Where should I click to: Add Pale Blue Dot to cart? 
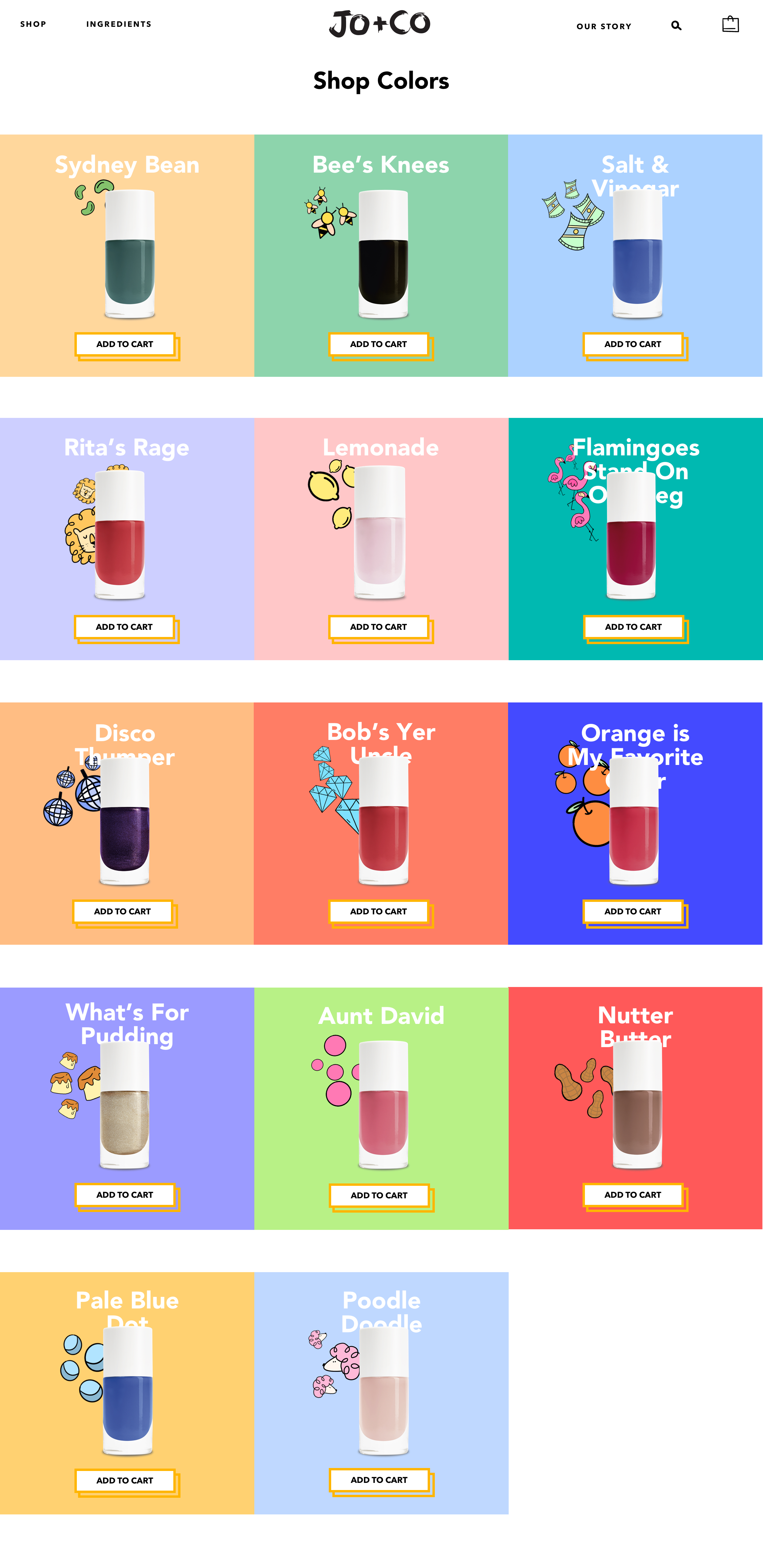click(125, 1480)
